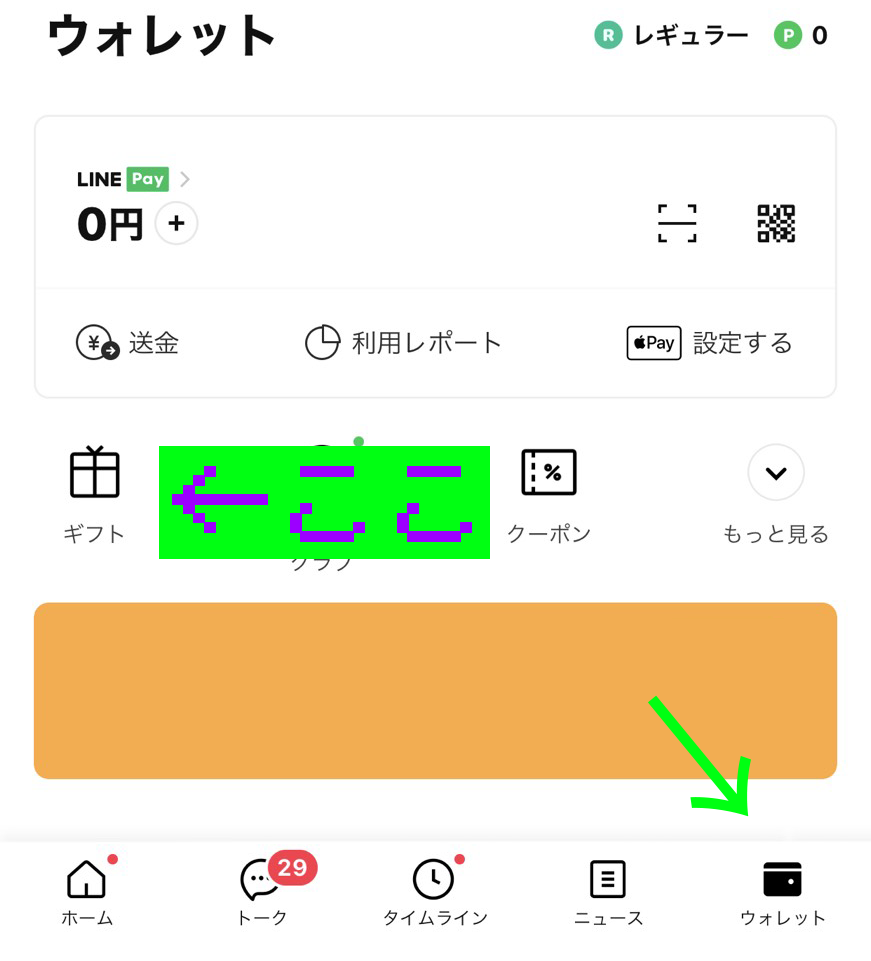Viewport: 871px width, 961px height.
Task: Select the QR code display icon
Action: coord(776,223)
